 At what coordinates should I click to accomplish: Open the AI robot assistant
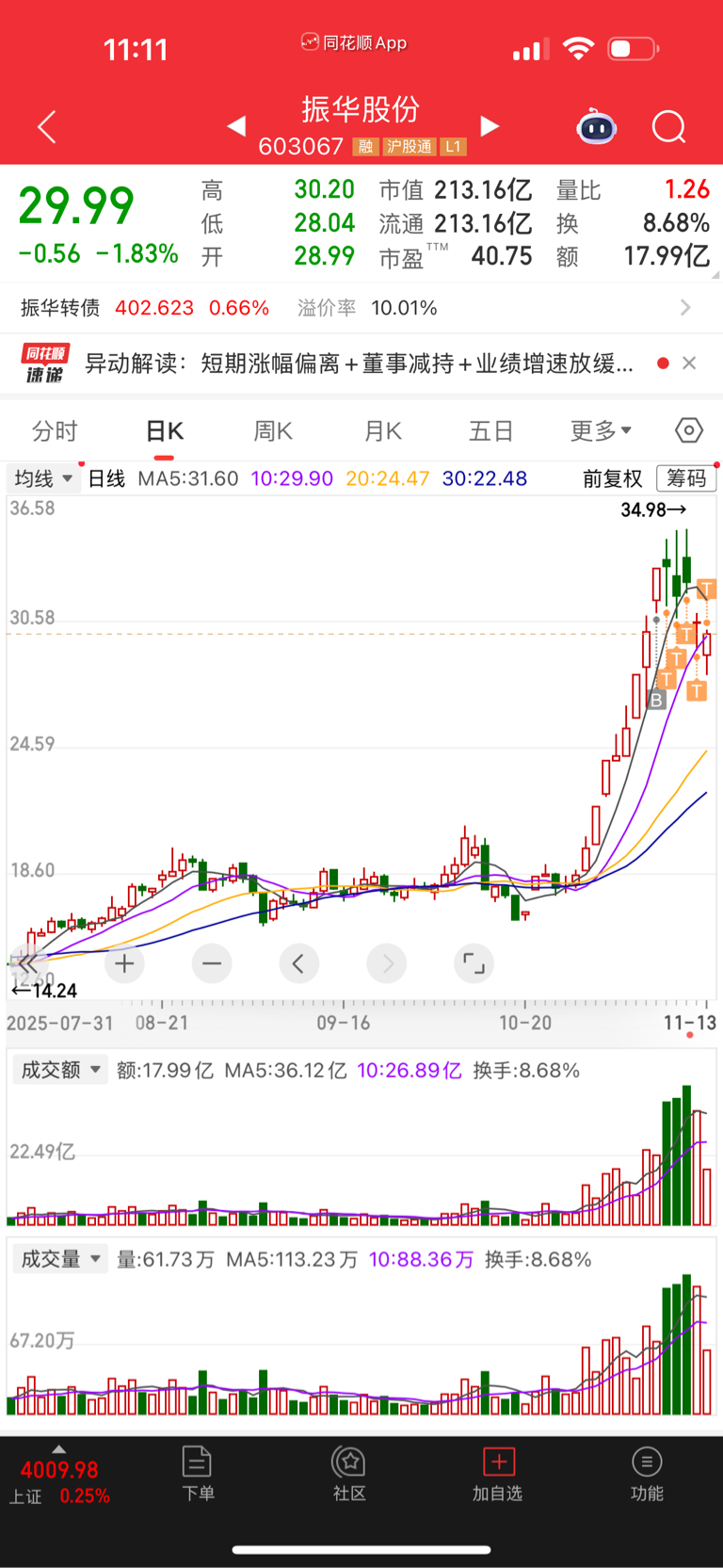(596, 127)
